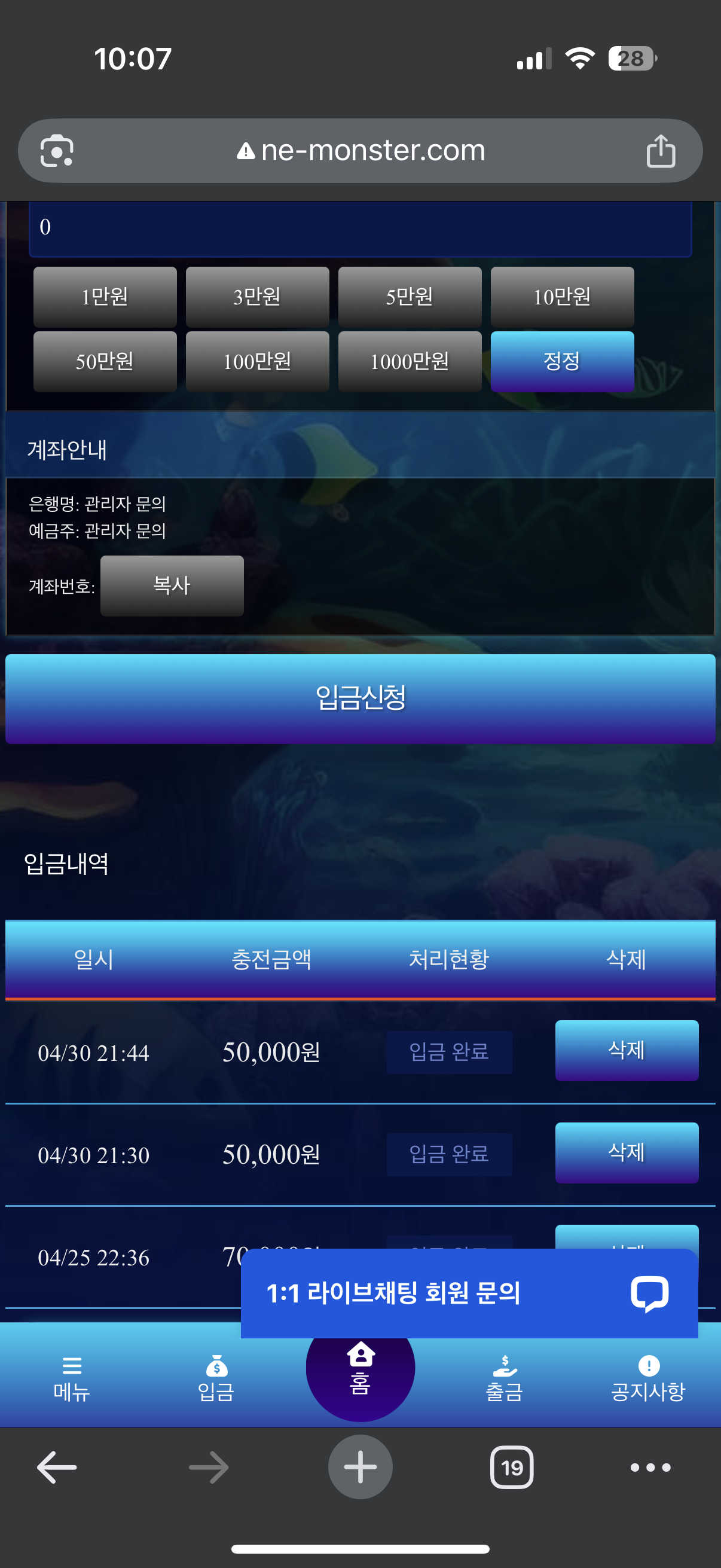Open the 1:1 라이브채팅 회원 문의 chat
Image resolution: width=721 pixels, height=1568 pixels.
tap(469, 1293)
